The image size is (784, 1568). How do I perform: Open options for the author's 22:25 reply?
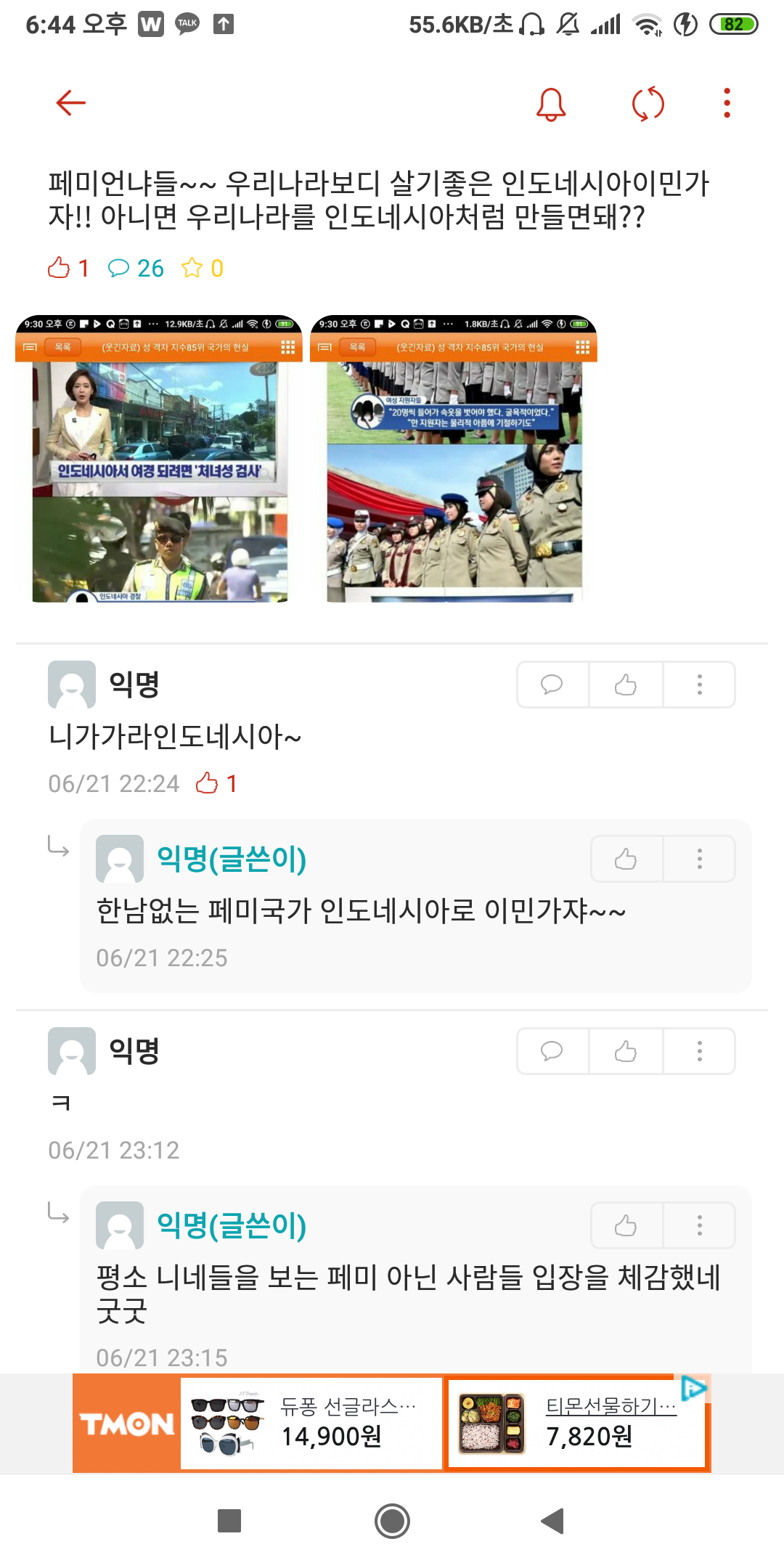click(699, 859)
